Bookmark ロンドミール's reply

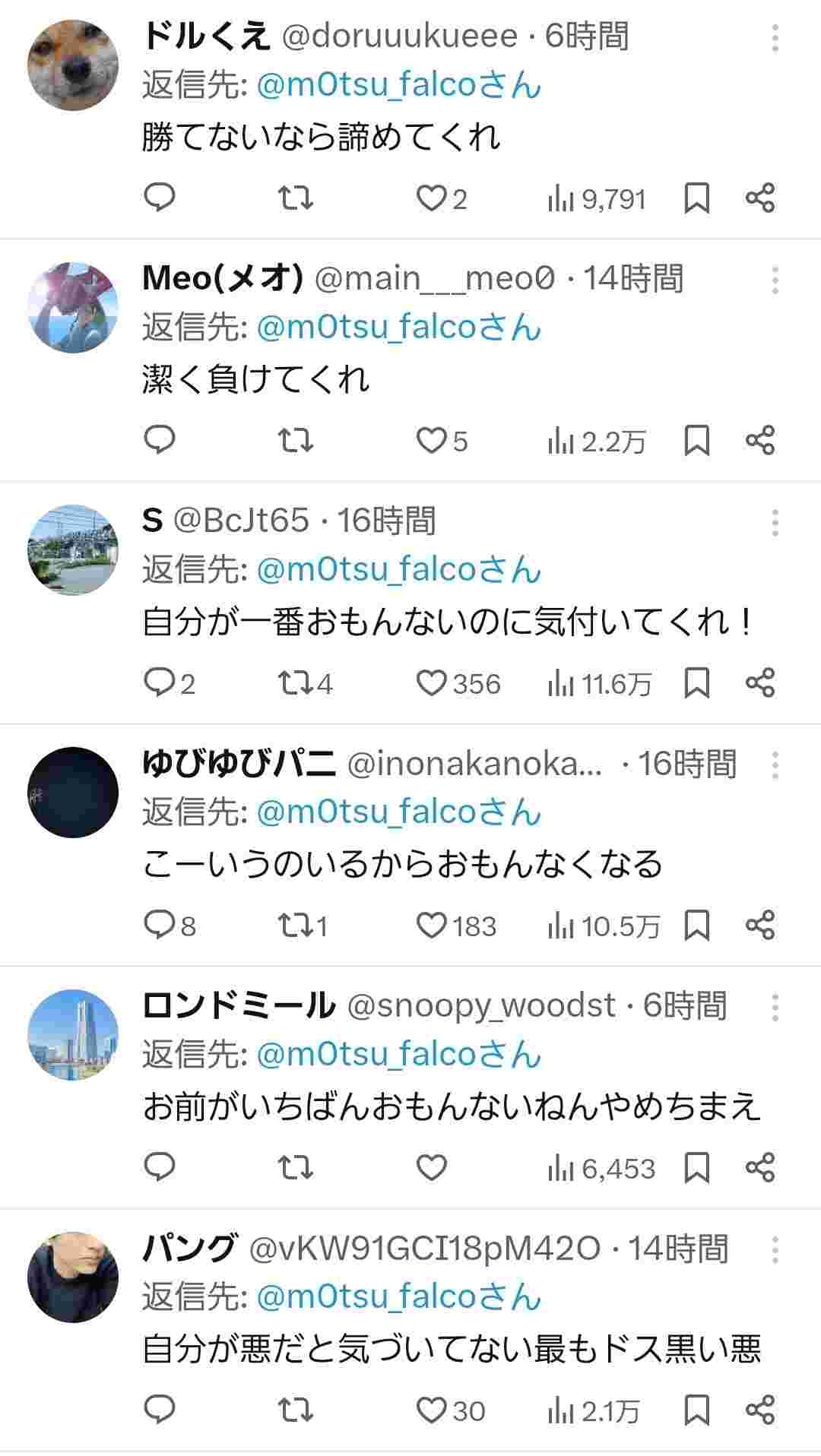click(x=696, y=1167)
